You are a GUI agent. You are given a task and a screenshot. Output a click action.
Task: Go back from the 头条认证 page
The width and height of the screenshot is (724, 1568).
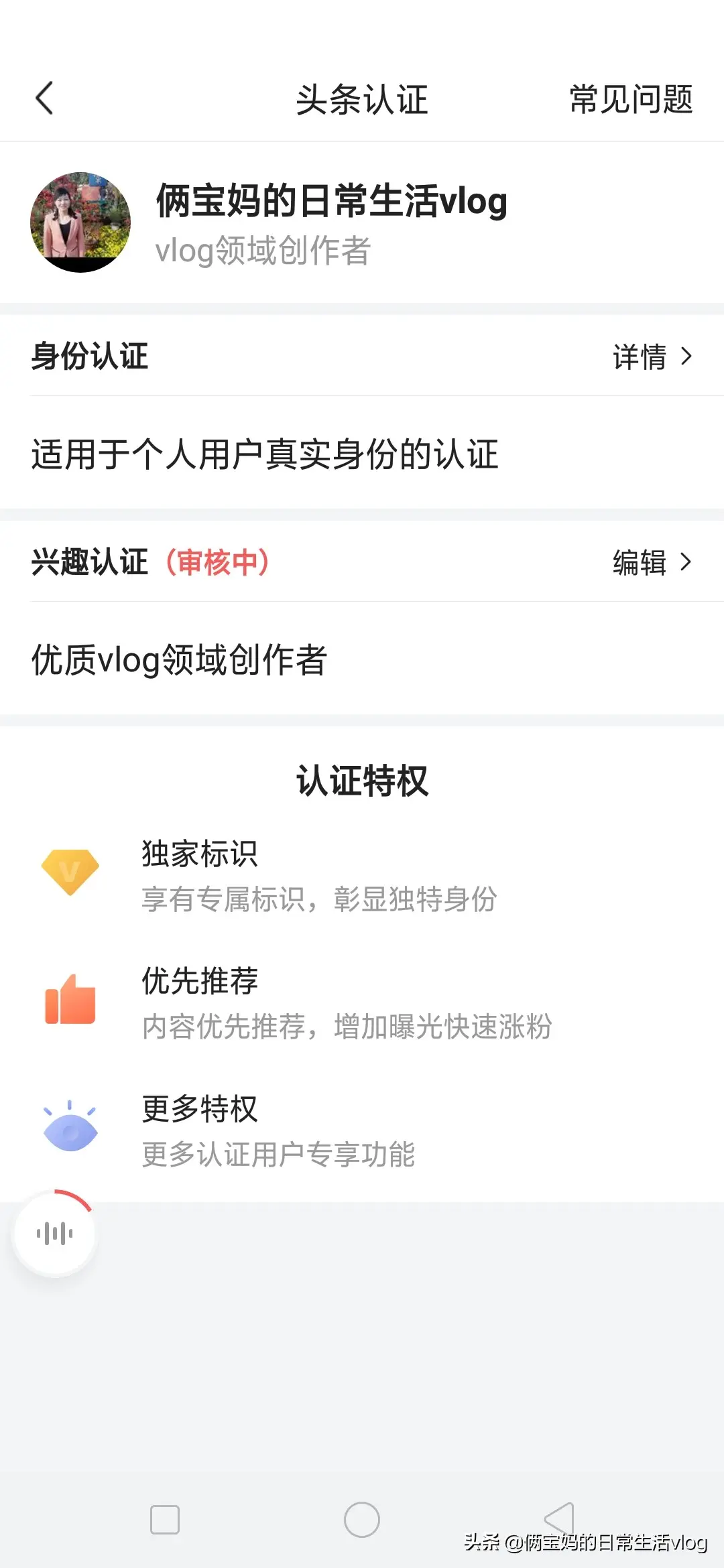coord(44,99)
